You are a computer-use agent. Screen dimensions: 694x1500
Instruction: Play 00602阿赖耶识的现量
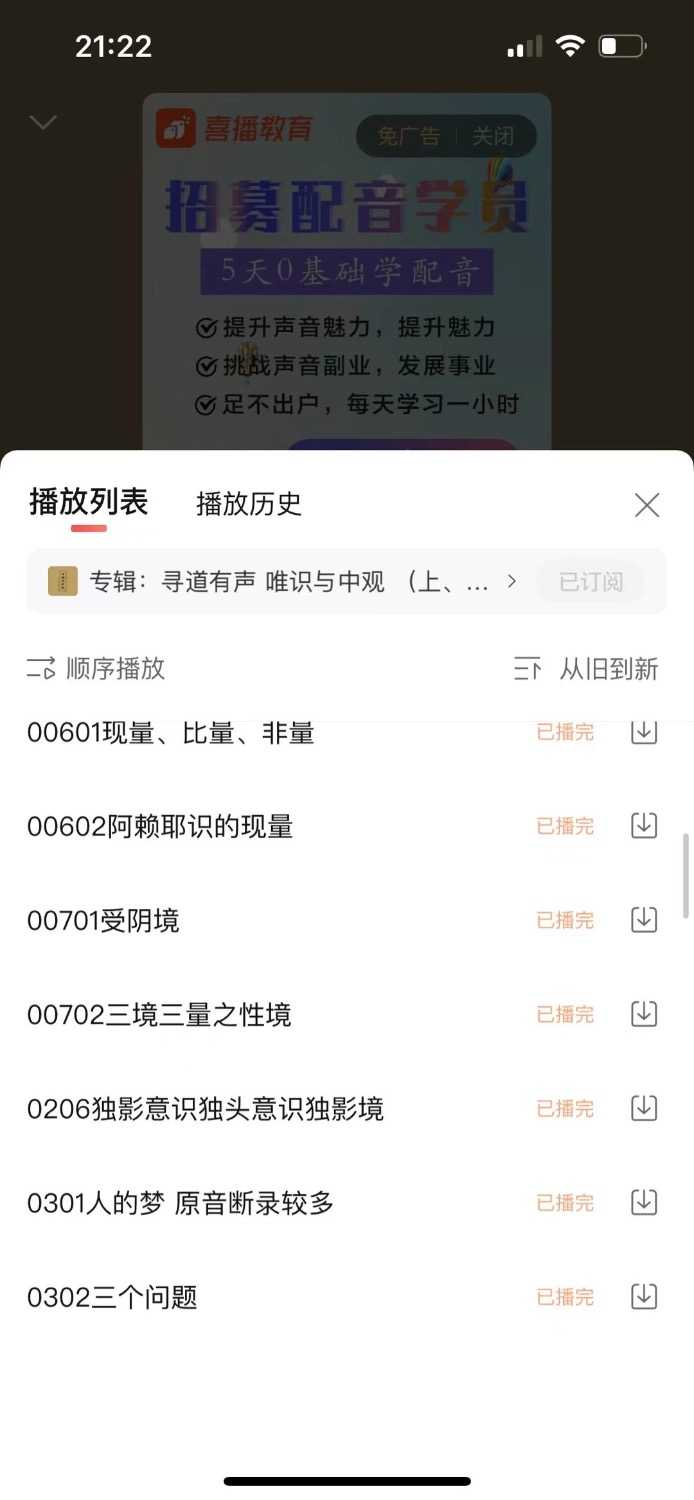coord(160,827)
